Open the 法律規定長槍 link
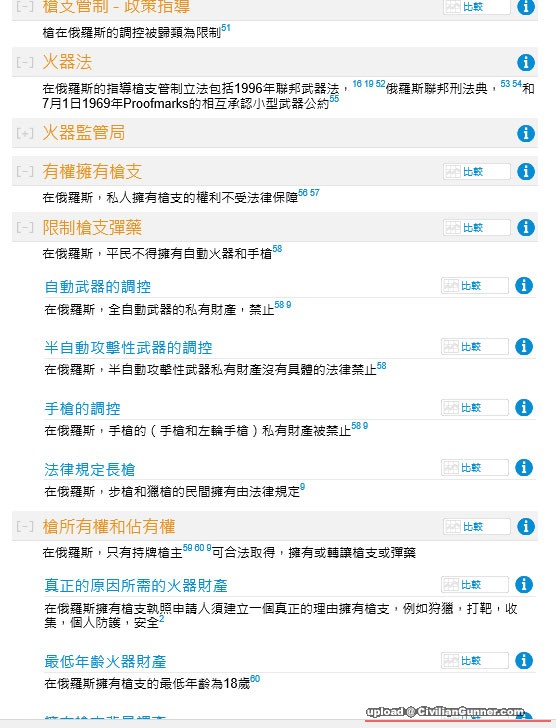Image resolution: width=556 pixels, height=728 pixels. click(90, 469)
